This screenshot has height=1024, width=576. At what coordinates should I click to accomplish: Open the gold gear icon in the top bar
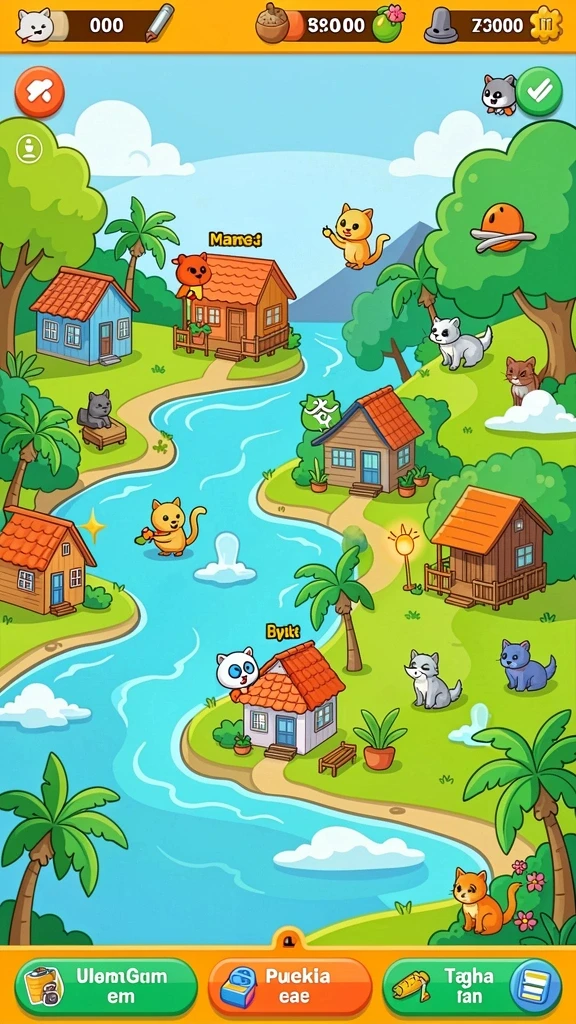546,25
